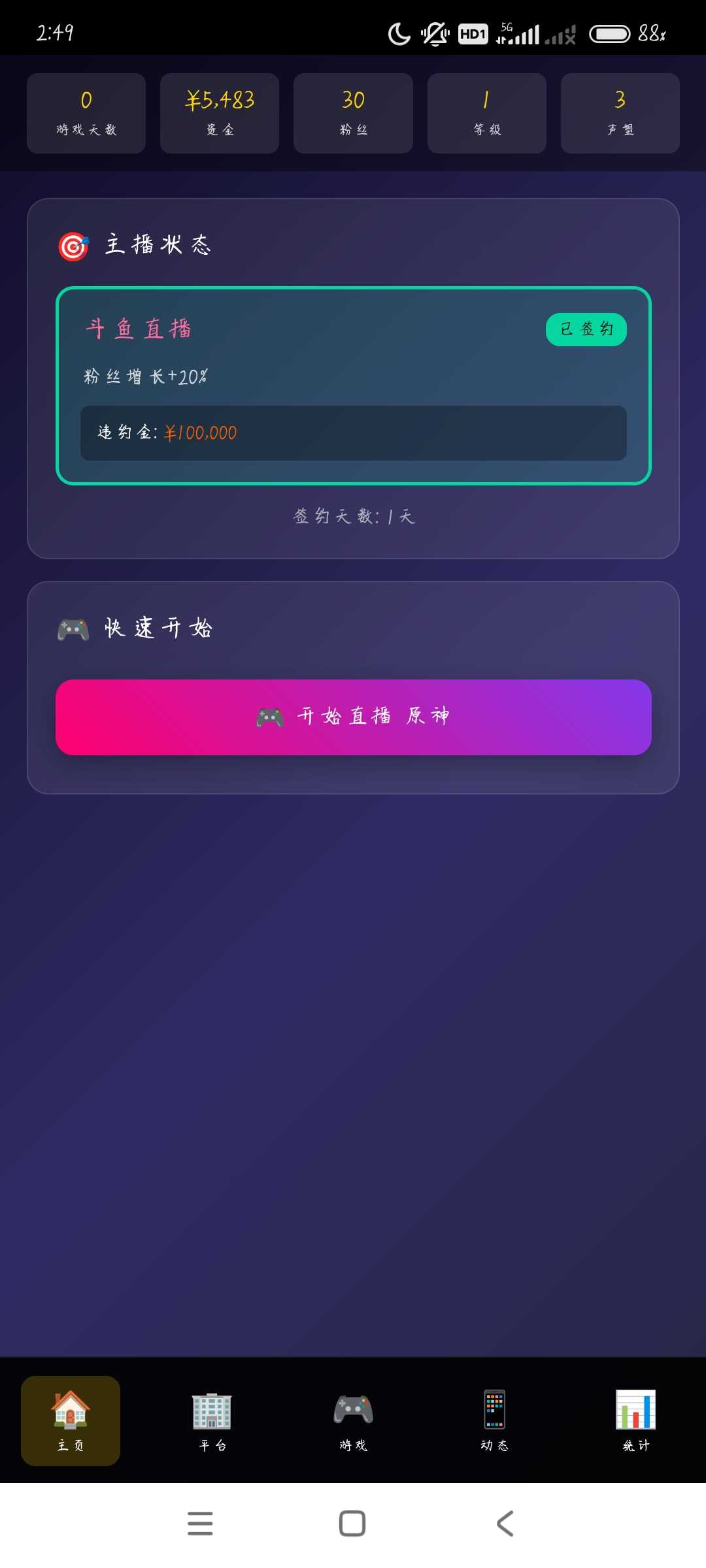This screenshot has height=1568, width=706.
Task: Select the 统计 tab
Action: click(x=635, y=1420)
